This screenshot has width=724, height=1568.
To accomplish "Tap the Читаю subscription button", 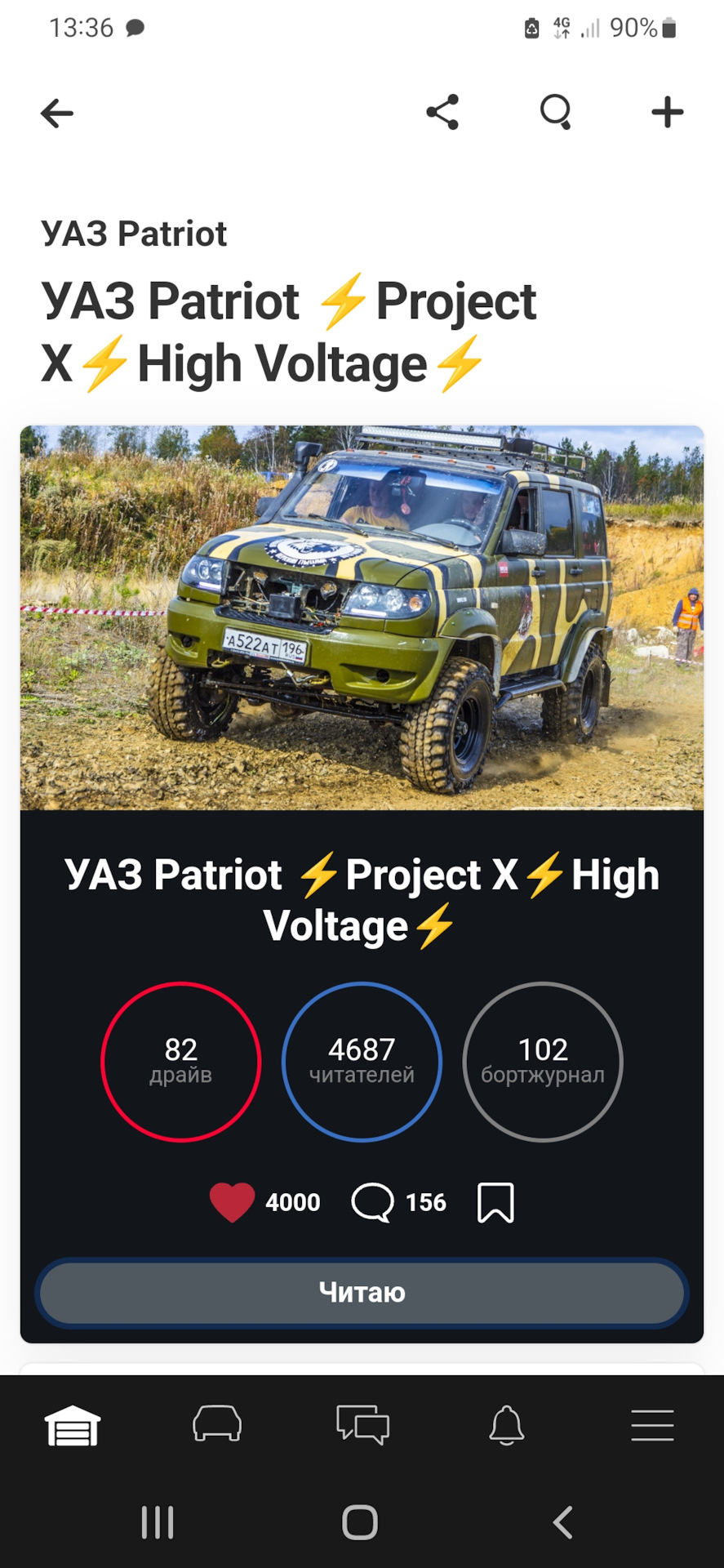I will point(362,1292).
